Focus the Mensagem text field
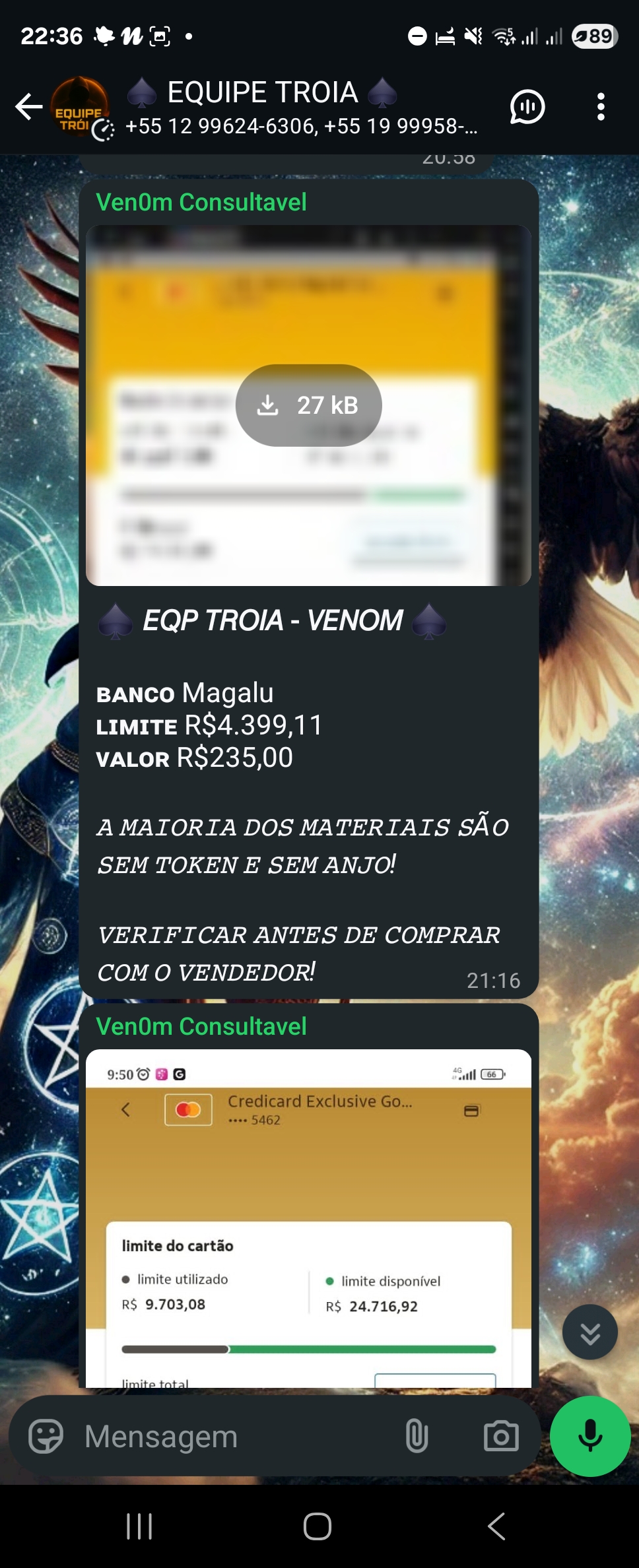The width and height of the screenshot is (639, 1568). click(x=231, y=1437)
